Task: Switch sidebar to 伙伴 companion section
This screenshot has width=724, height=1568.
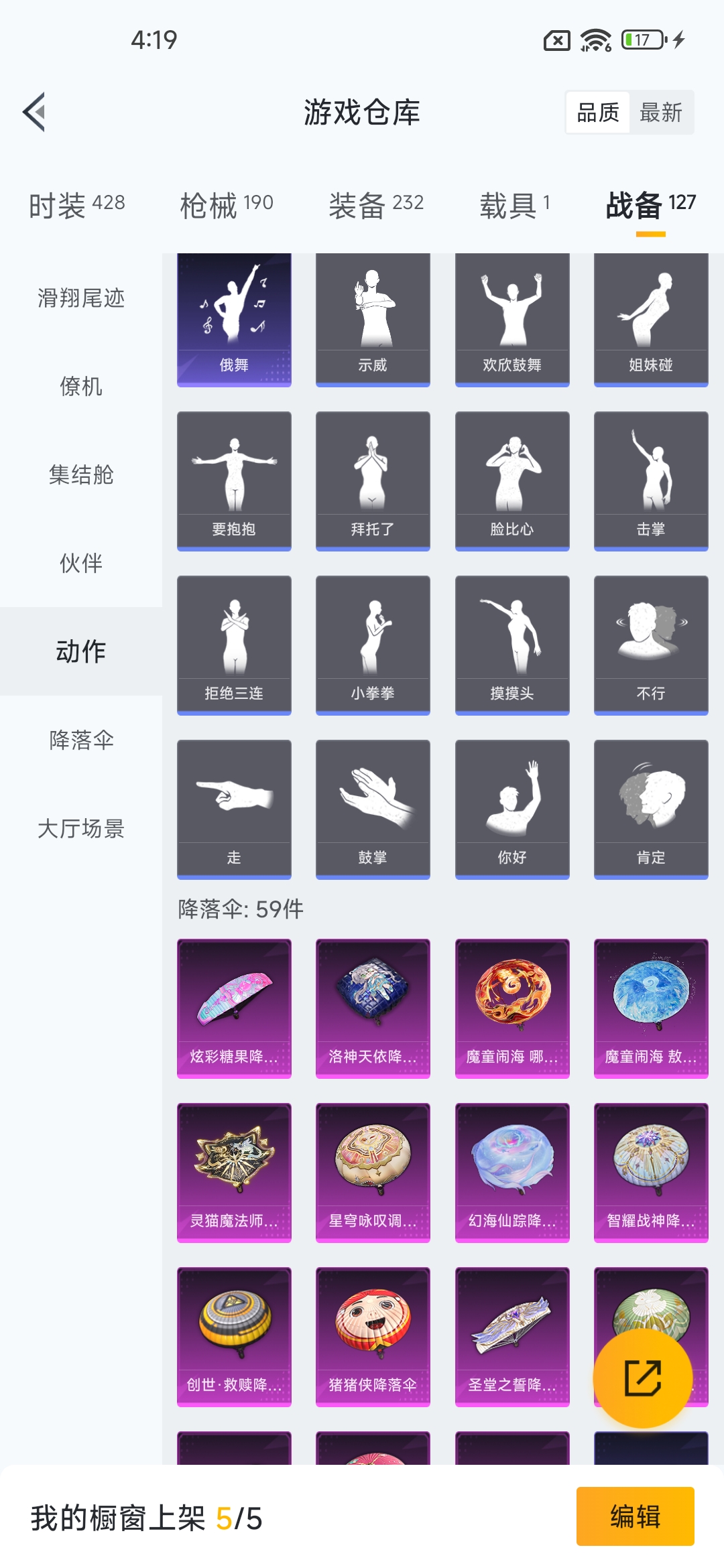Action: pyautogui.click(x=82, y=564)
